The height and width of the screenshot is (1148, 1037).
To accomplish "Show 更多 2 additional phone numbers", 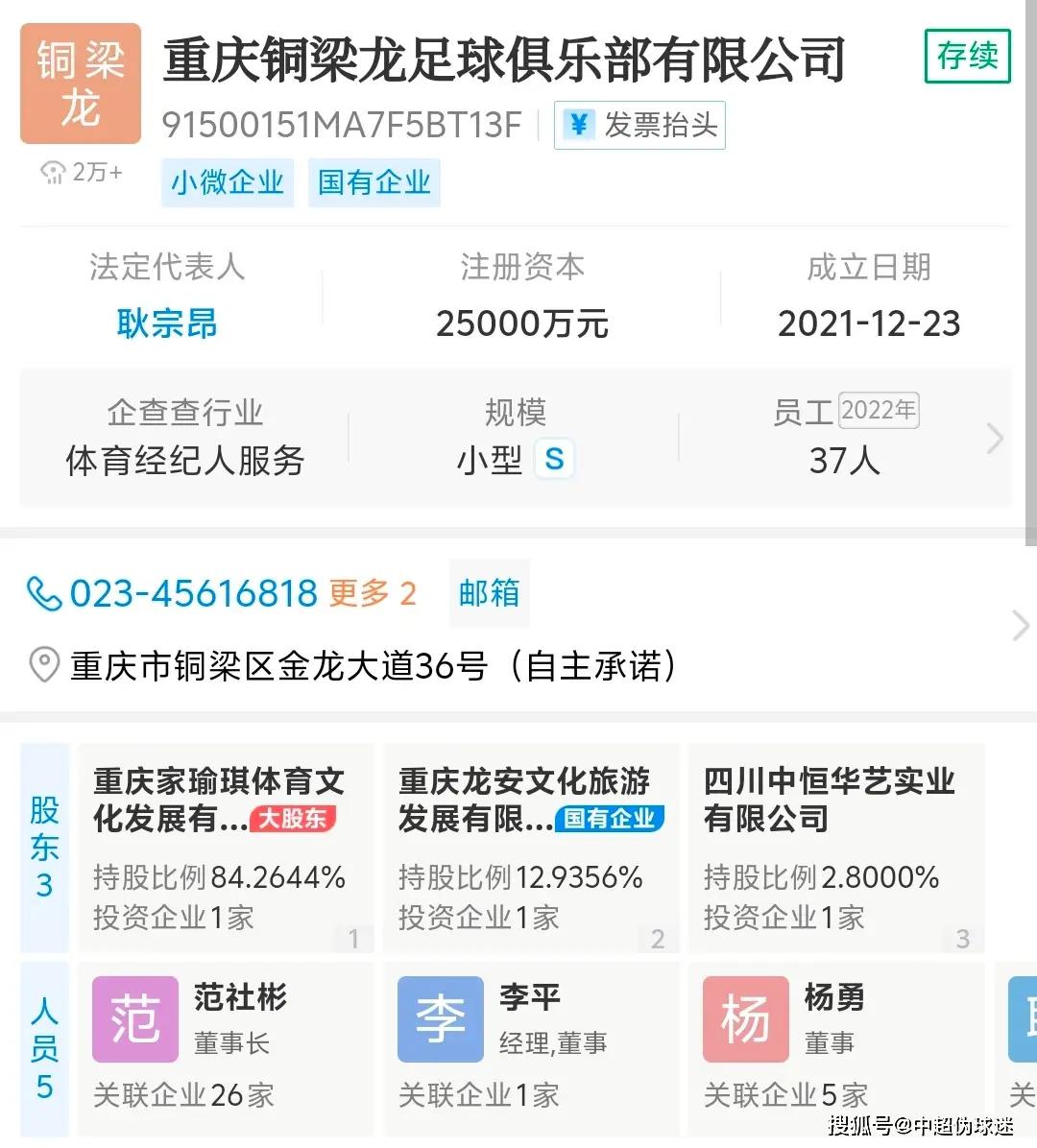I will click(x=373, y=593).
